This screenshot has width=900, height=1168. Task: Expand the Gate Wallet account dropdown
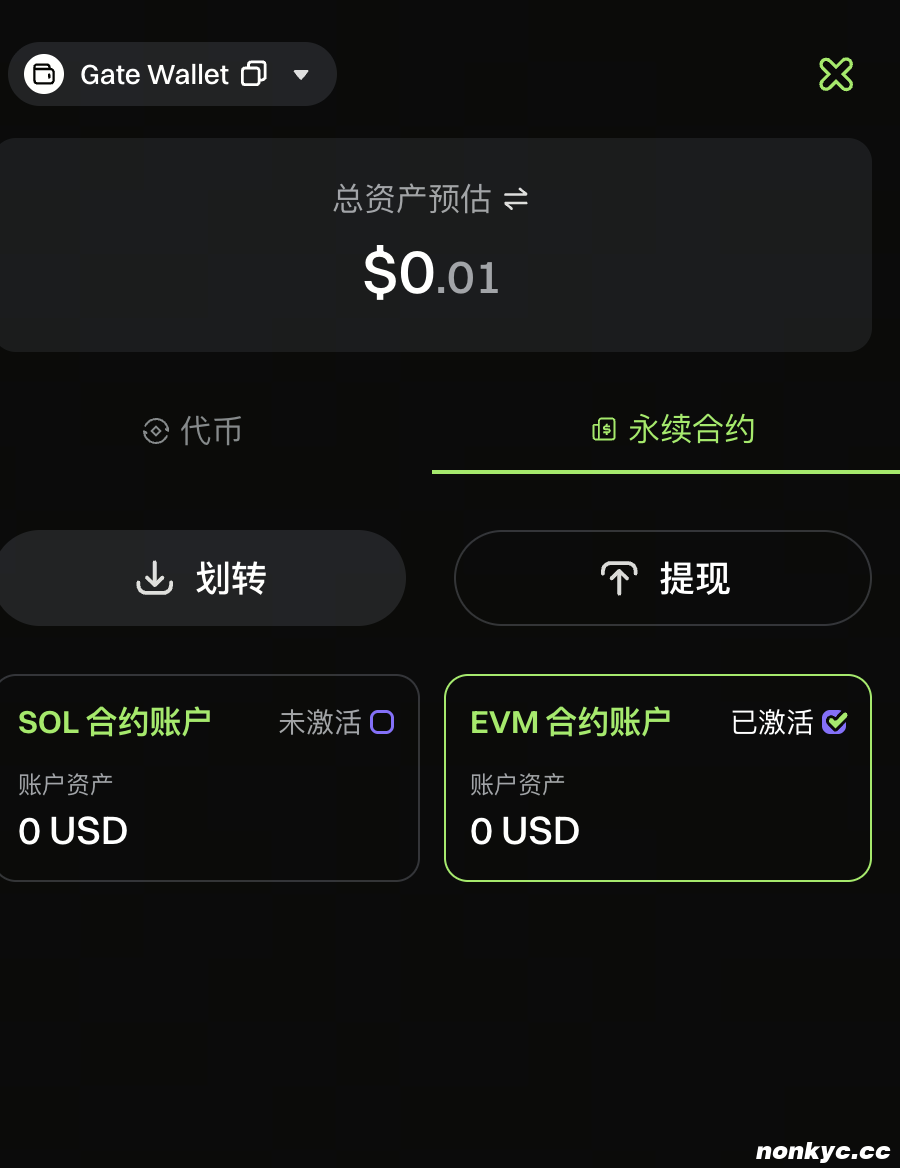tap(301, 75)
